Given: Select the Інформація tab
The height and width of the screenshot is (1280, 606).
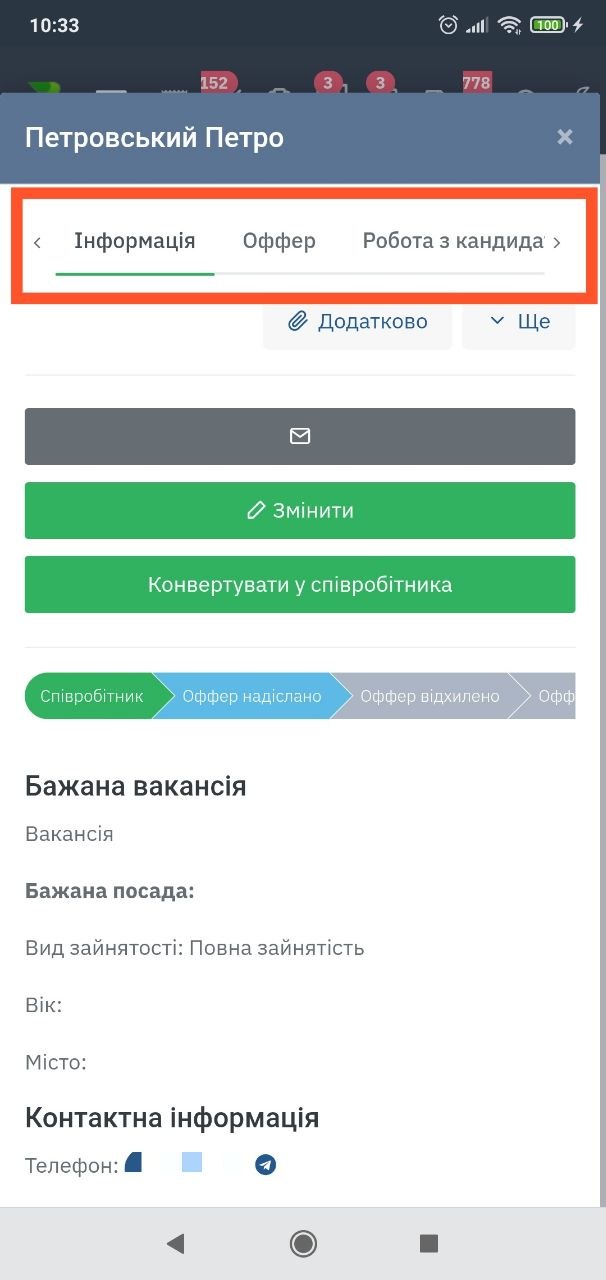Looking at the screenshot, I should pyautogui.click(x=135, y=241).
